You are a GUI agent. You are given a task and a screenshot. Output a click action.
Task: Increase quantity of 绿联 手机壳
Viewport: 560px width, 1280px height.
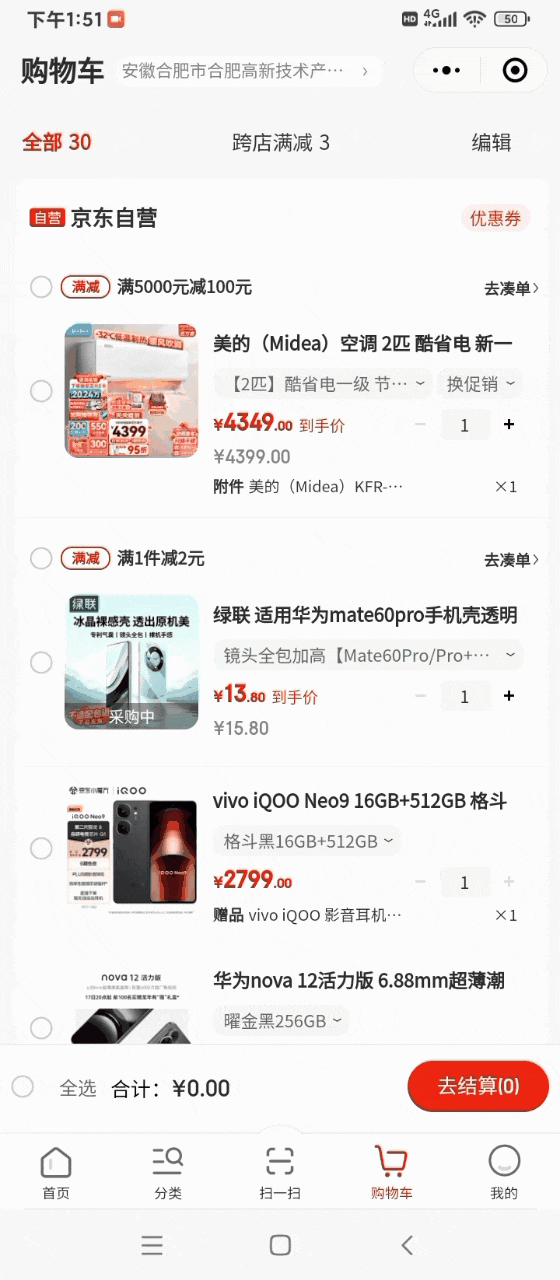point(509,696)
